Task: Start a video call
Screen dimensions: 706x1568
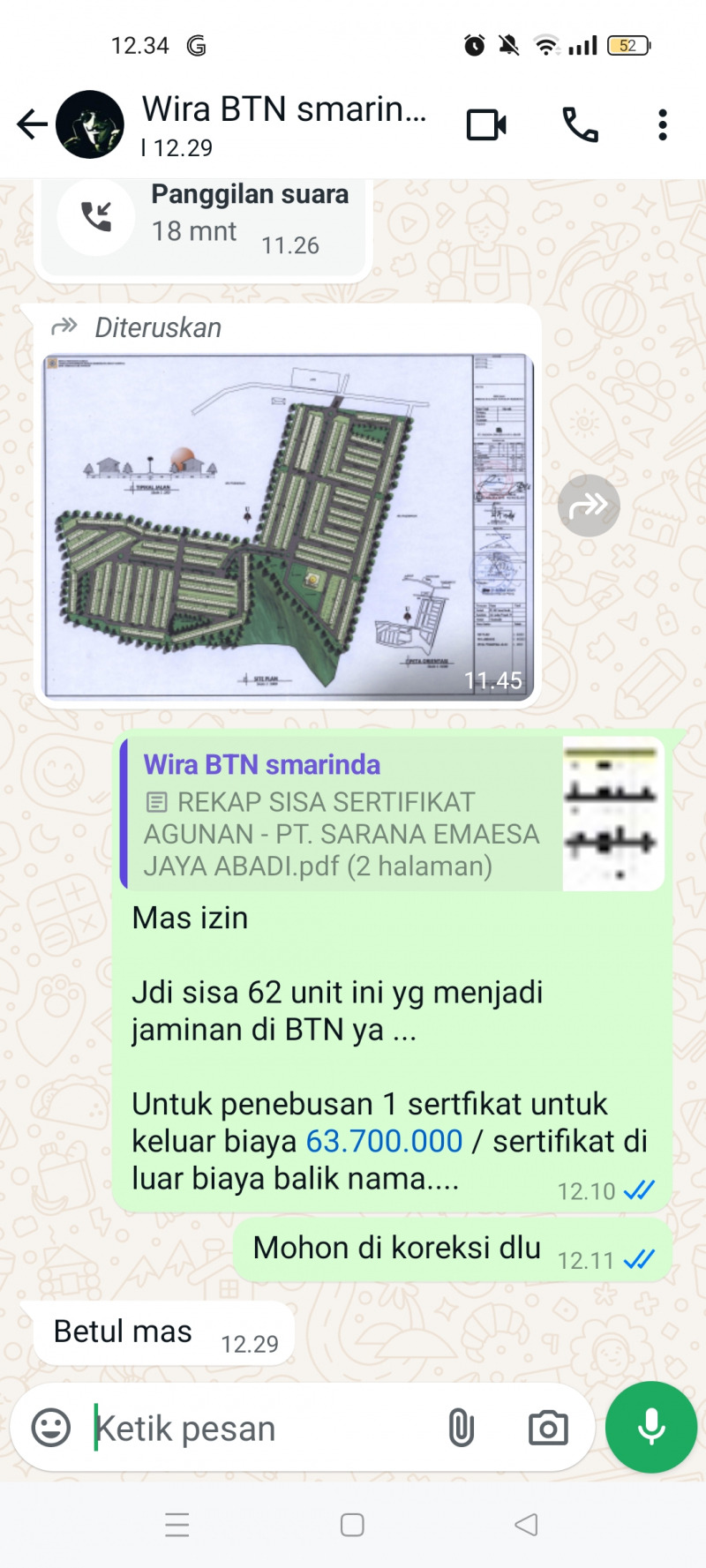Action: pos(486,125)
